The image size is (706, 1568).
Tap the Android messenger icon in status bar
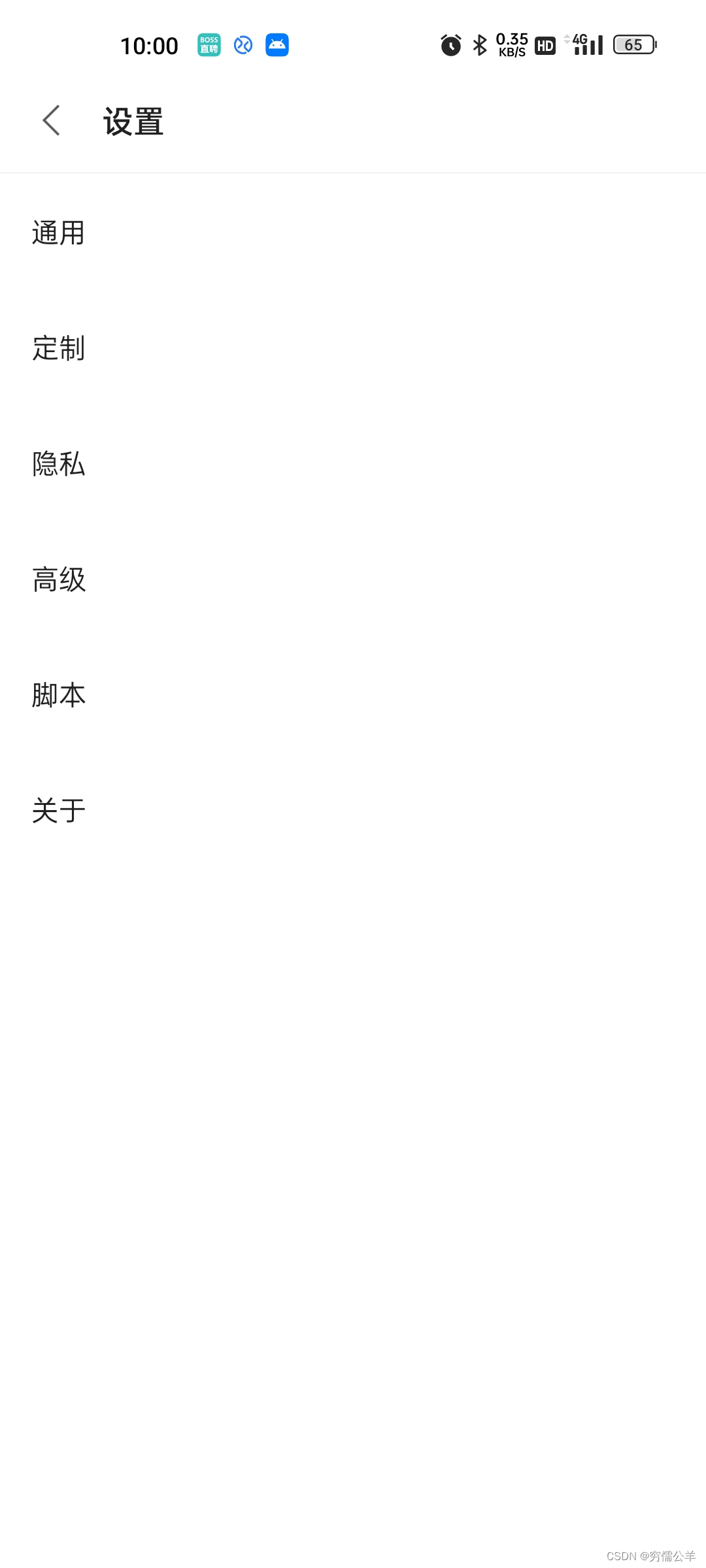(x=277, y=44)
